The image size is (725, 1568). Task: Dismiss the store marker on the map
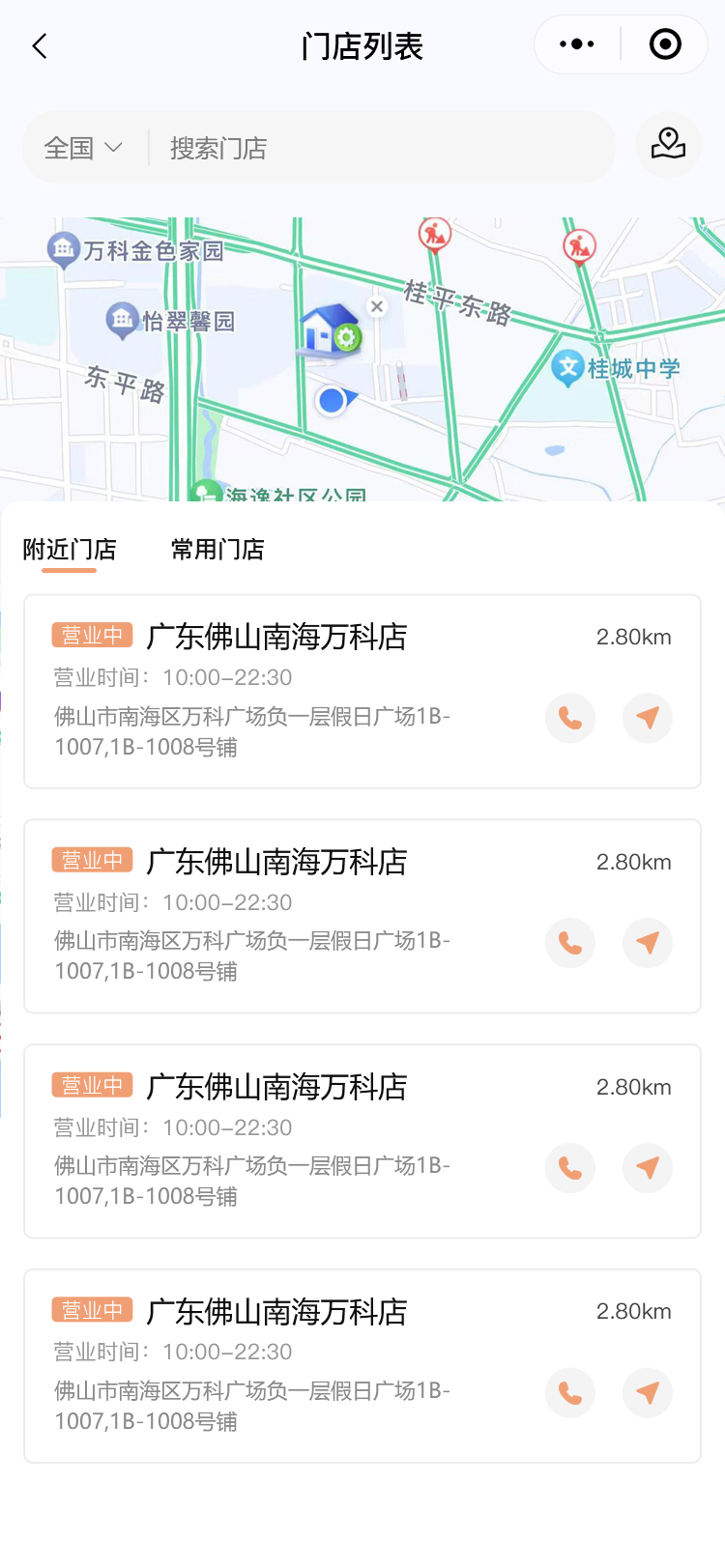pos(377,306)
